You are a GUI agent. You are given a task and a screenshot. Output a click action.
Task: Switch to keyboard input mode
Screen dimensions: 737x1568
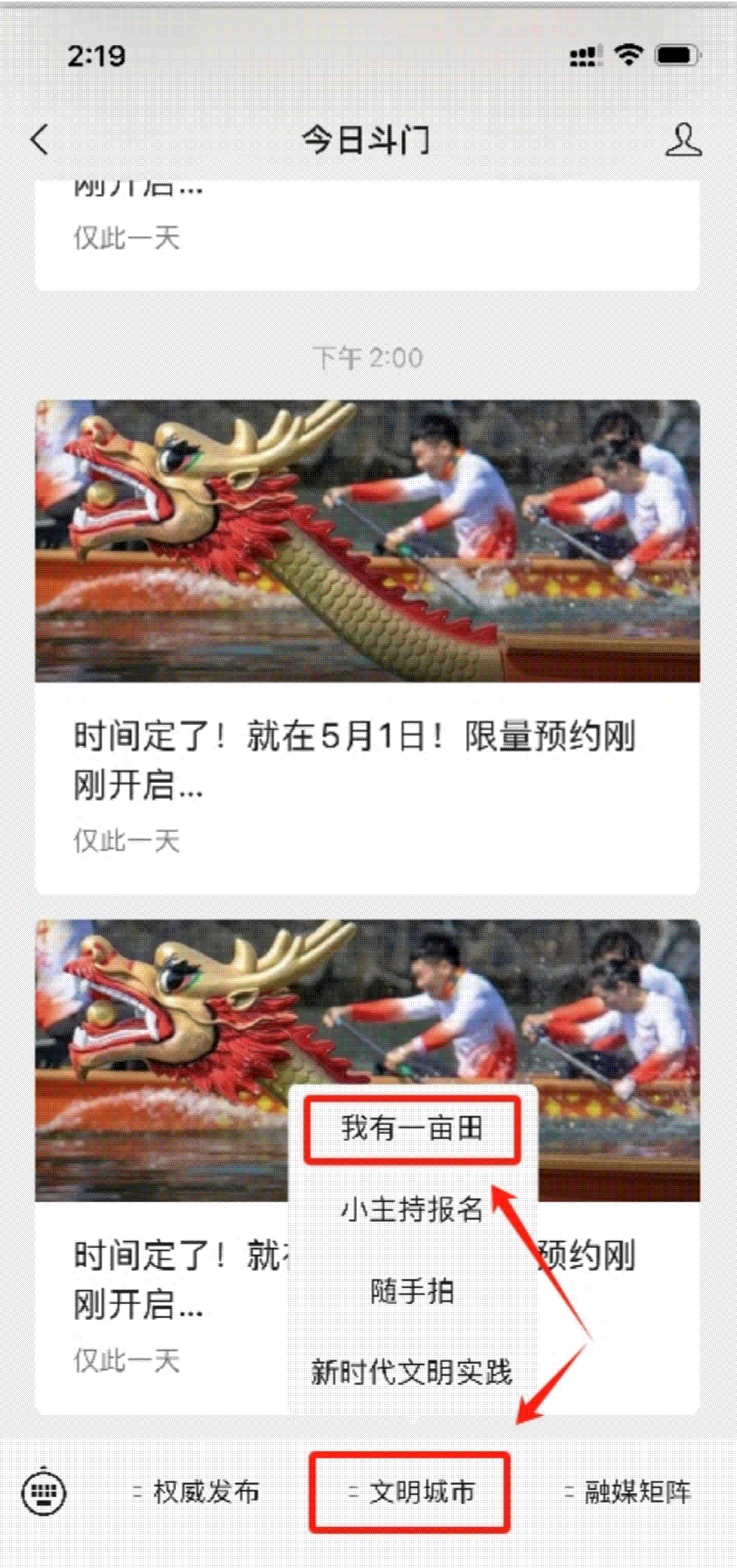click(44, 1492)
